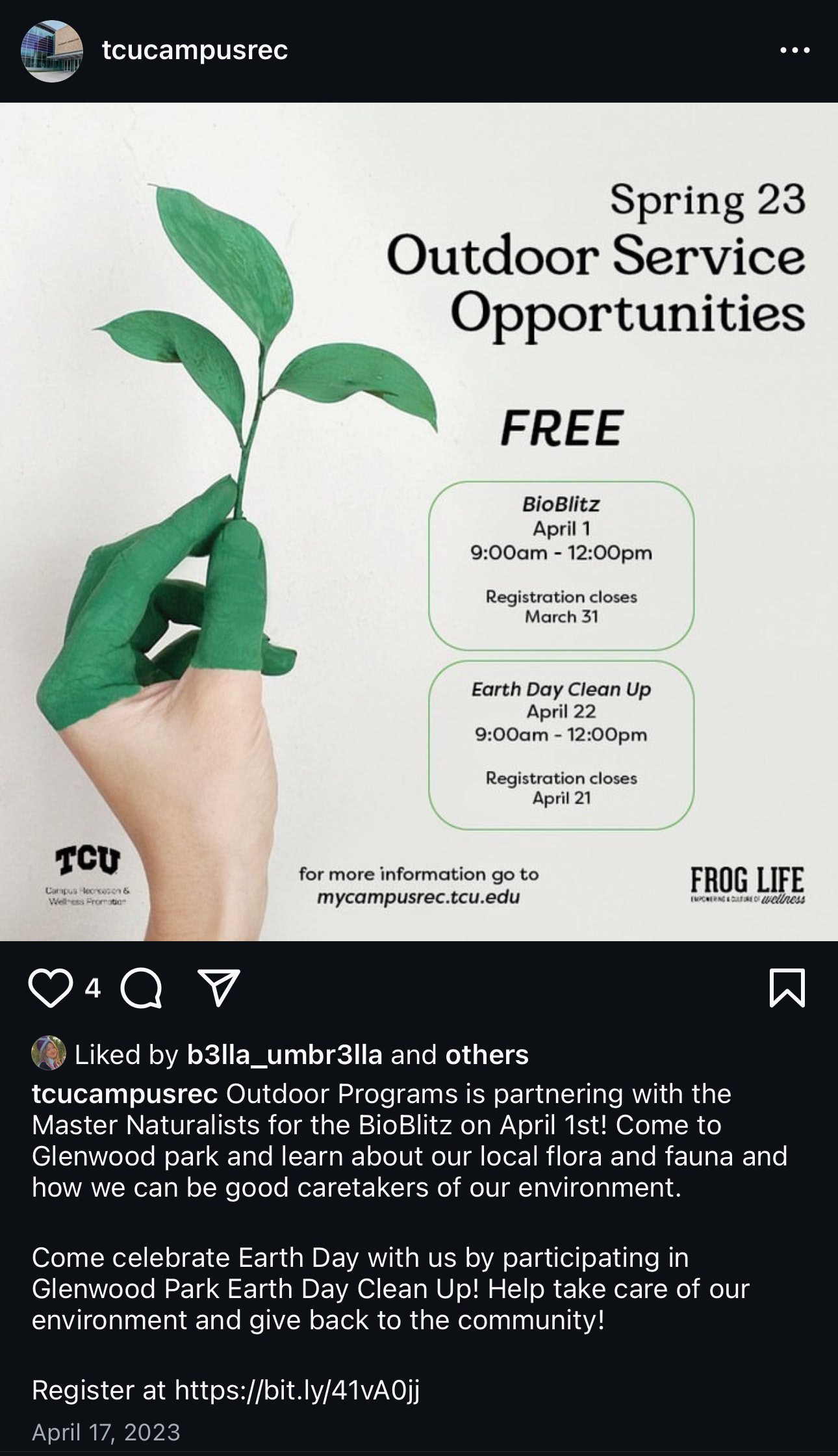Bookmark this post to saved

click(x=787, y=989)
